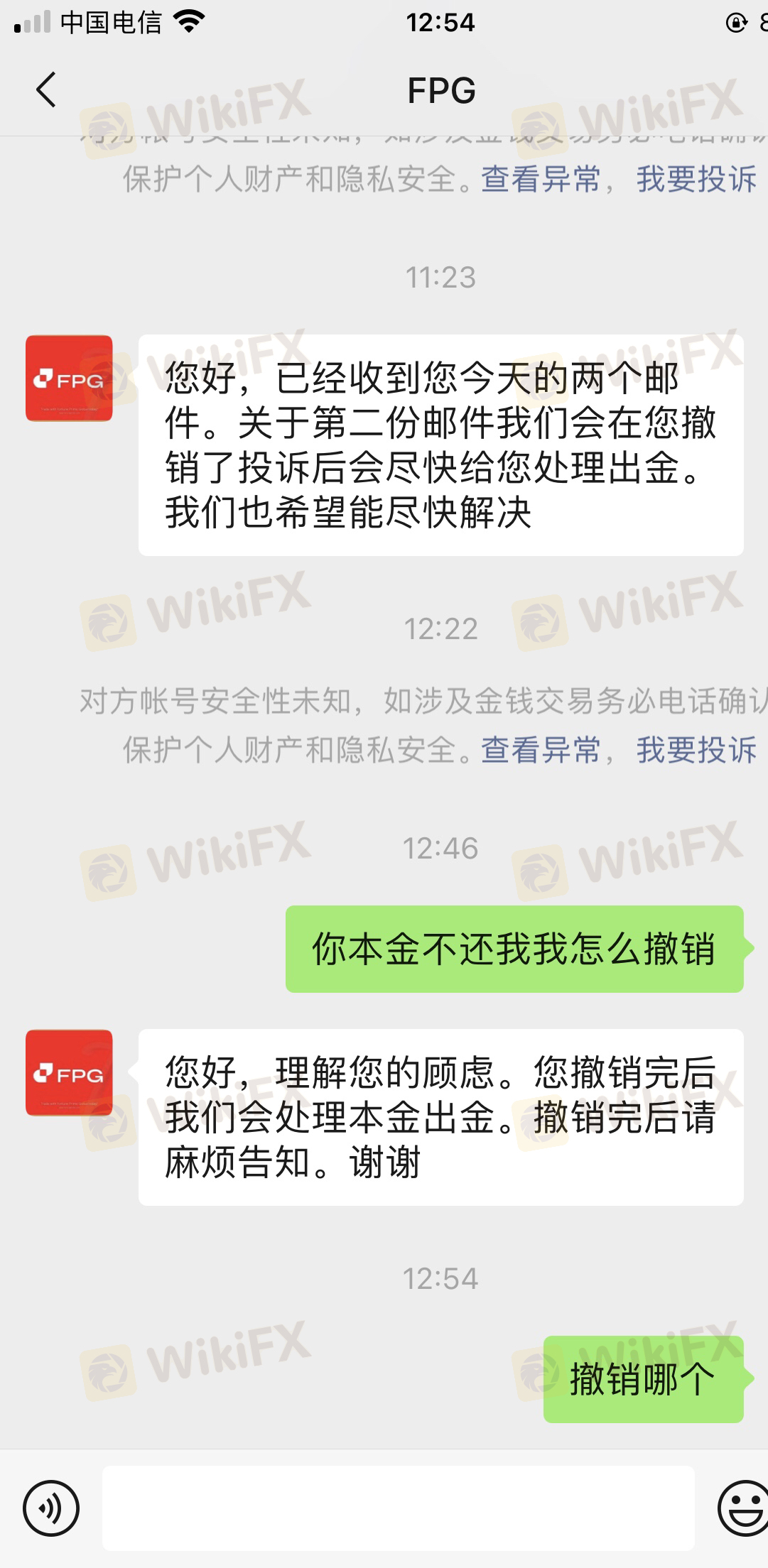Open FPG avatar beside 11:23 message

click(x=69, y=379)
